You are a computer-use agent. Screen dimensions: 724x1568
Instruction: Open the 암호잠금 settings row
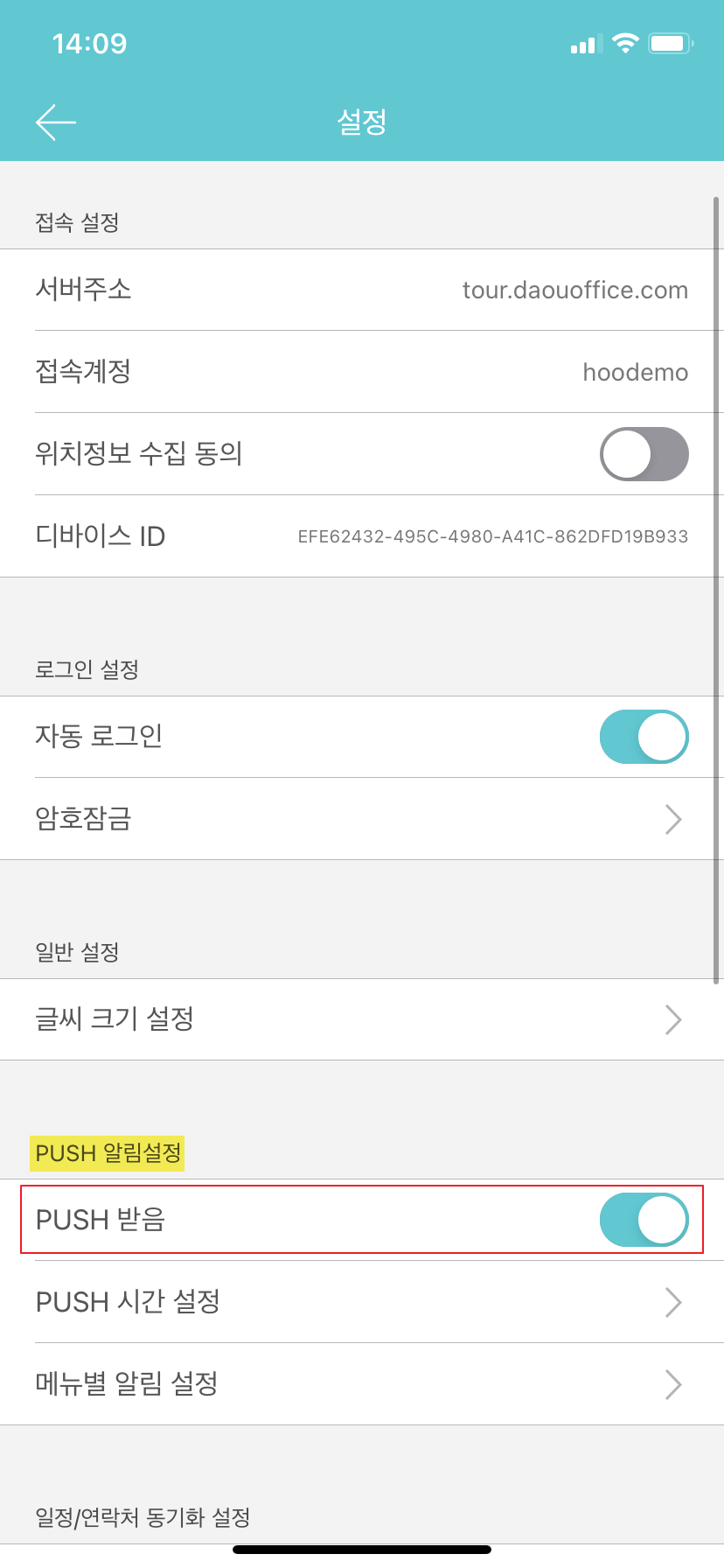(362, 819)
